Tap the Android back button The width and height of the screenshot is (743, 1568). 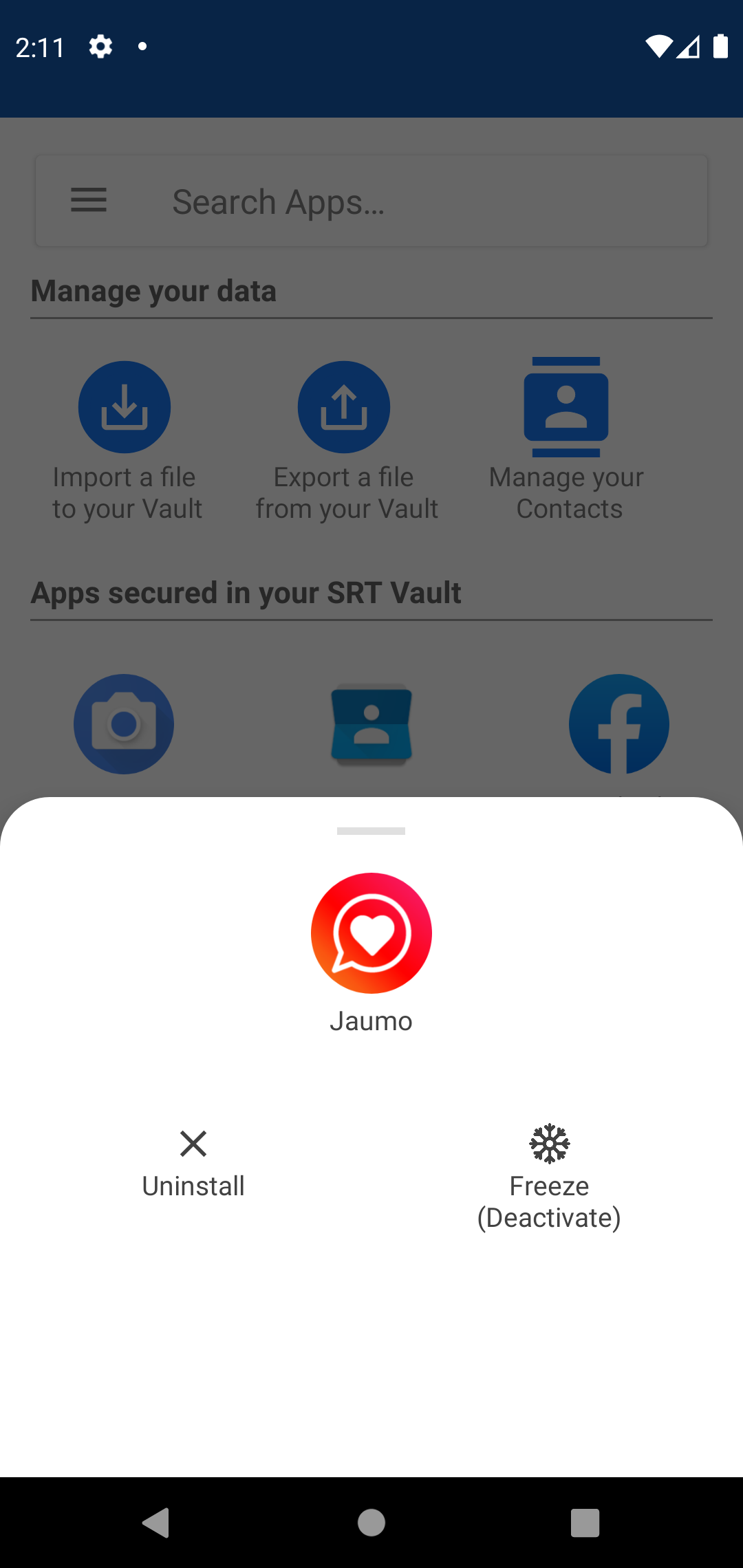157,1521
